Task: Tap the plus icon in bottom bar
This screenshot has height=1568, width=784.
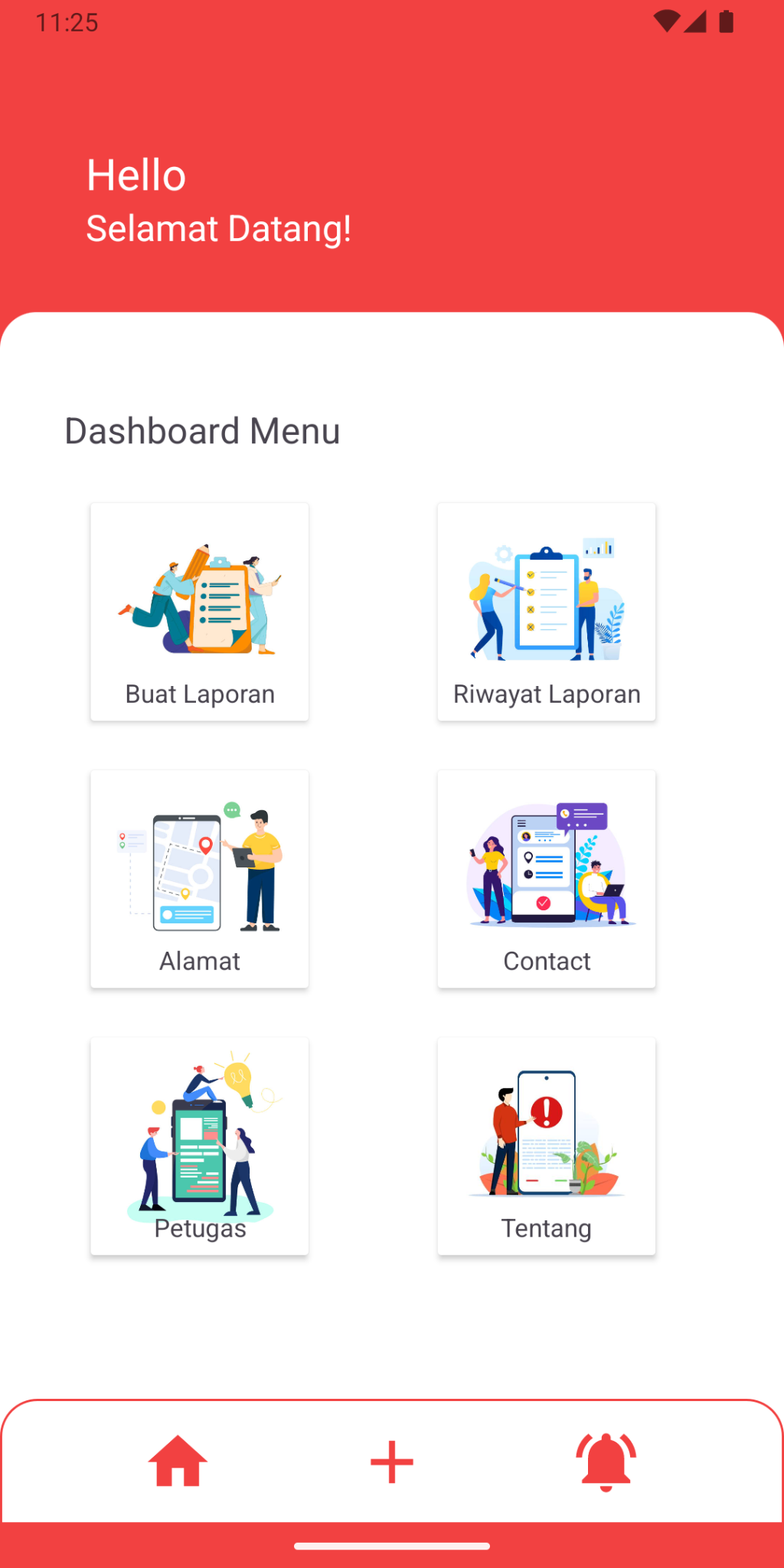Action: coord(392,1461)
